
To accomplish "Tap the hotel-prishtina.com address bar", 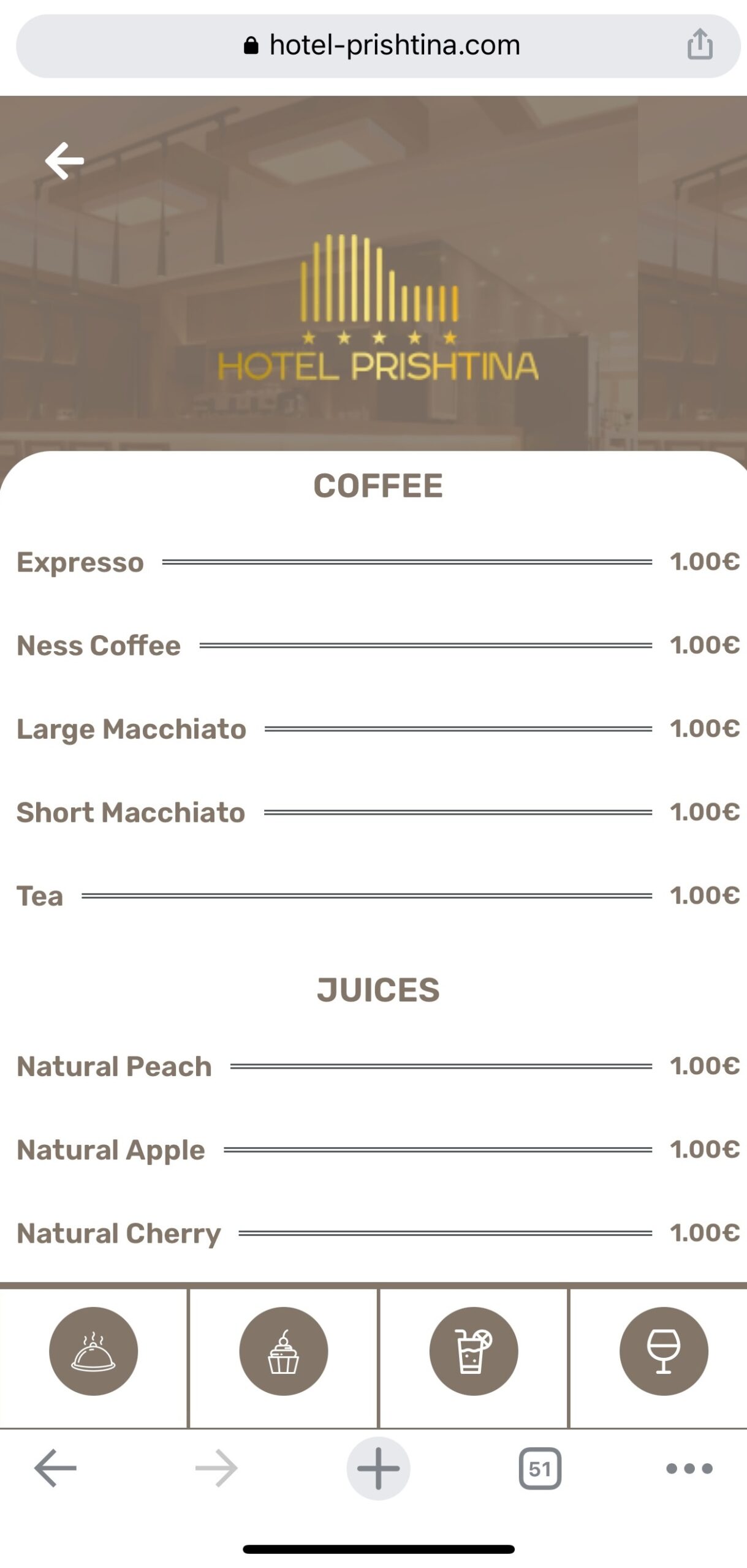I will tap(380, 45).
